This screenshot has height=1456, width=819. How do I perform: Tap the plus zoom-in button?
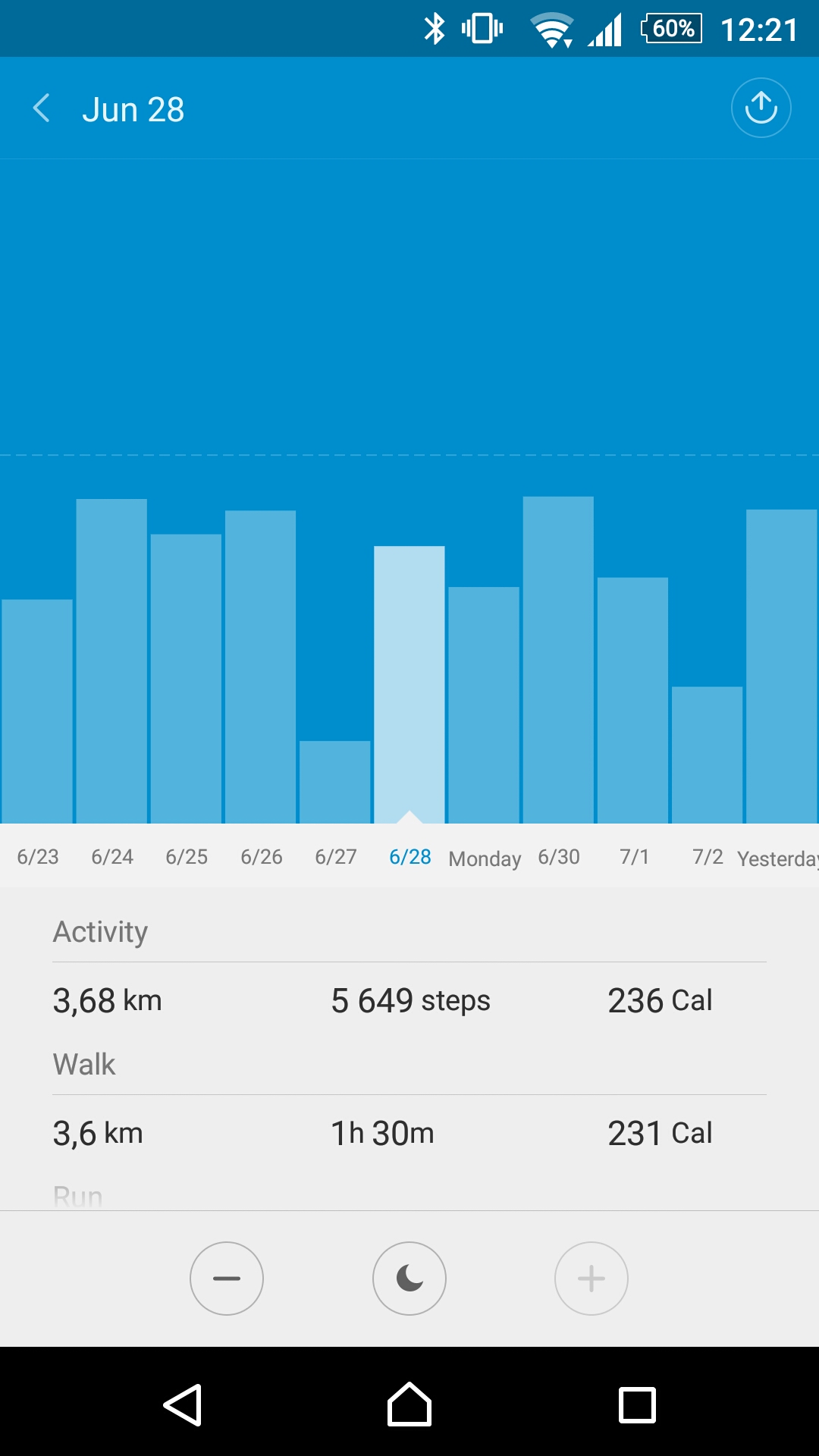coord(591,1279)
